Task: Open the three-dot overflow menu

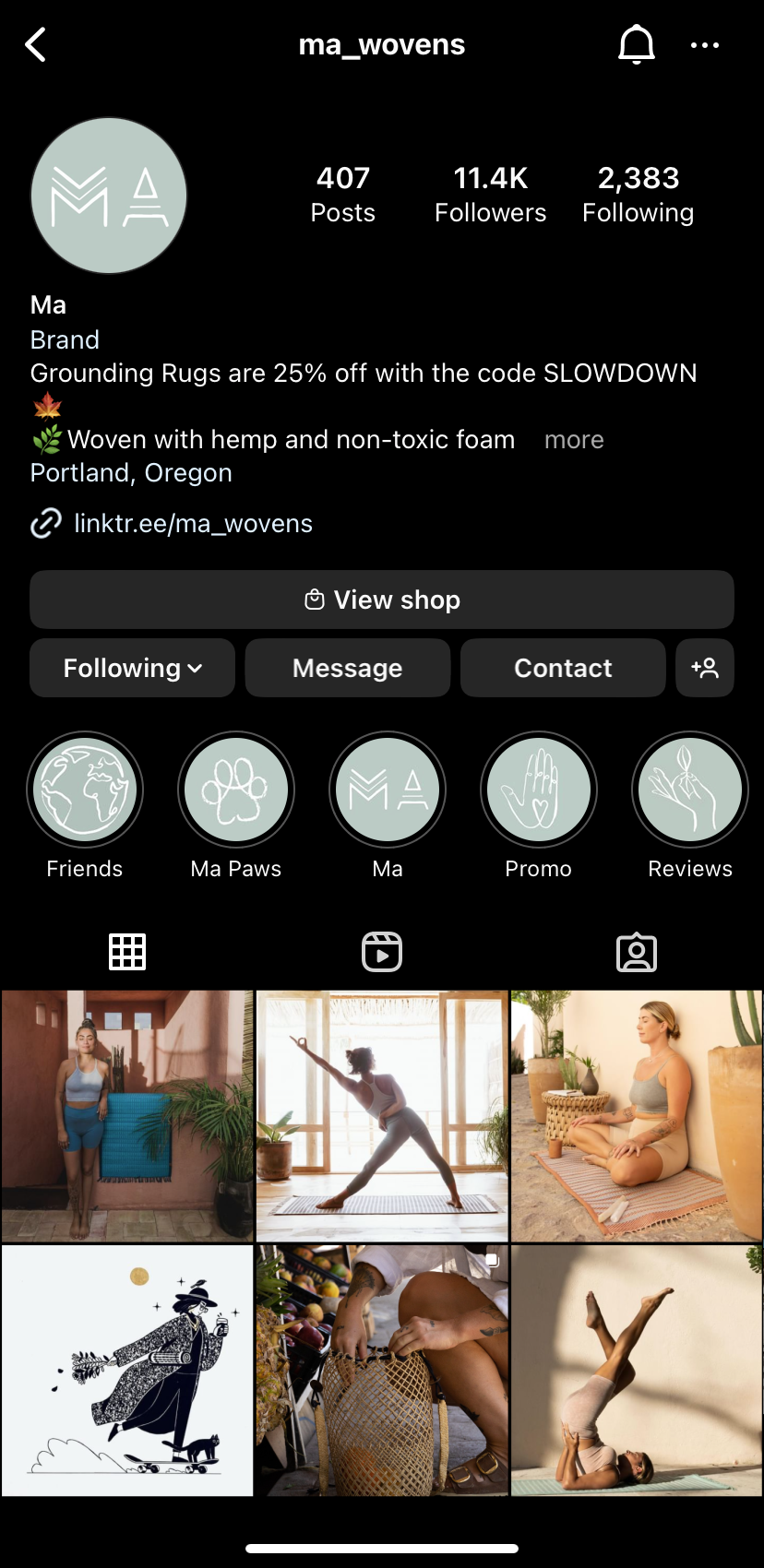Action: coord(705,44)
